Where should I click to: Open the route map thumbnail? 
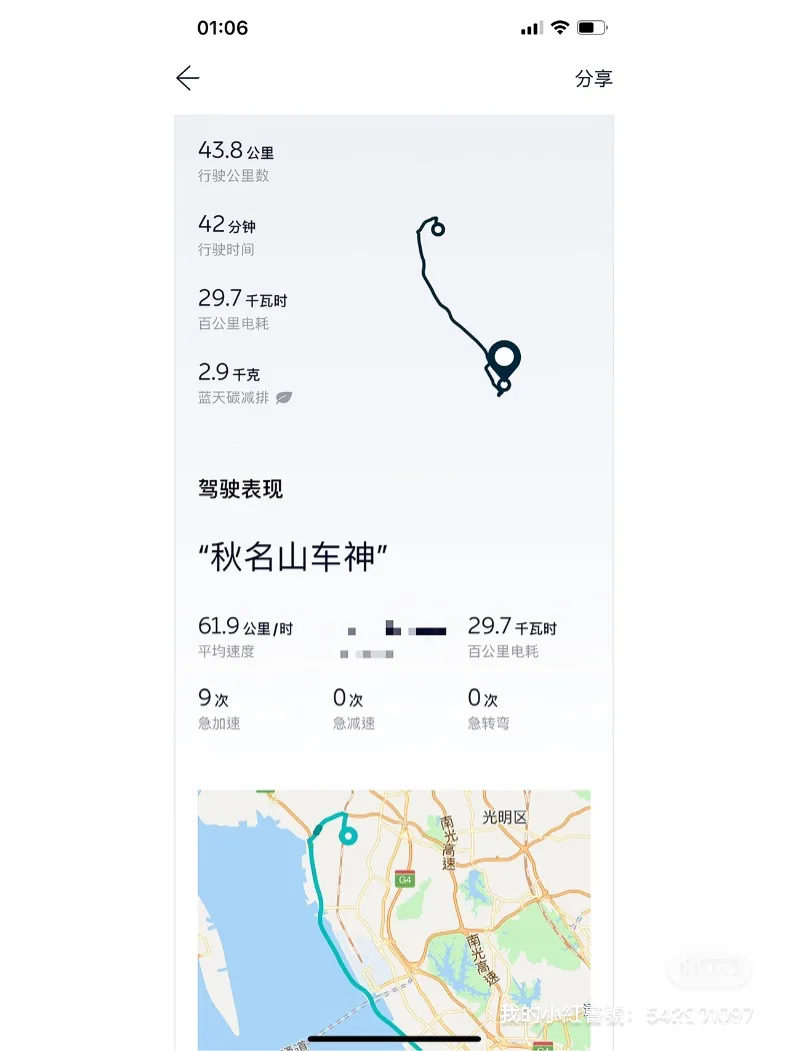(393, 915)
